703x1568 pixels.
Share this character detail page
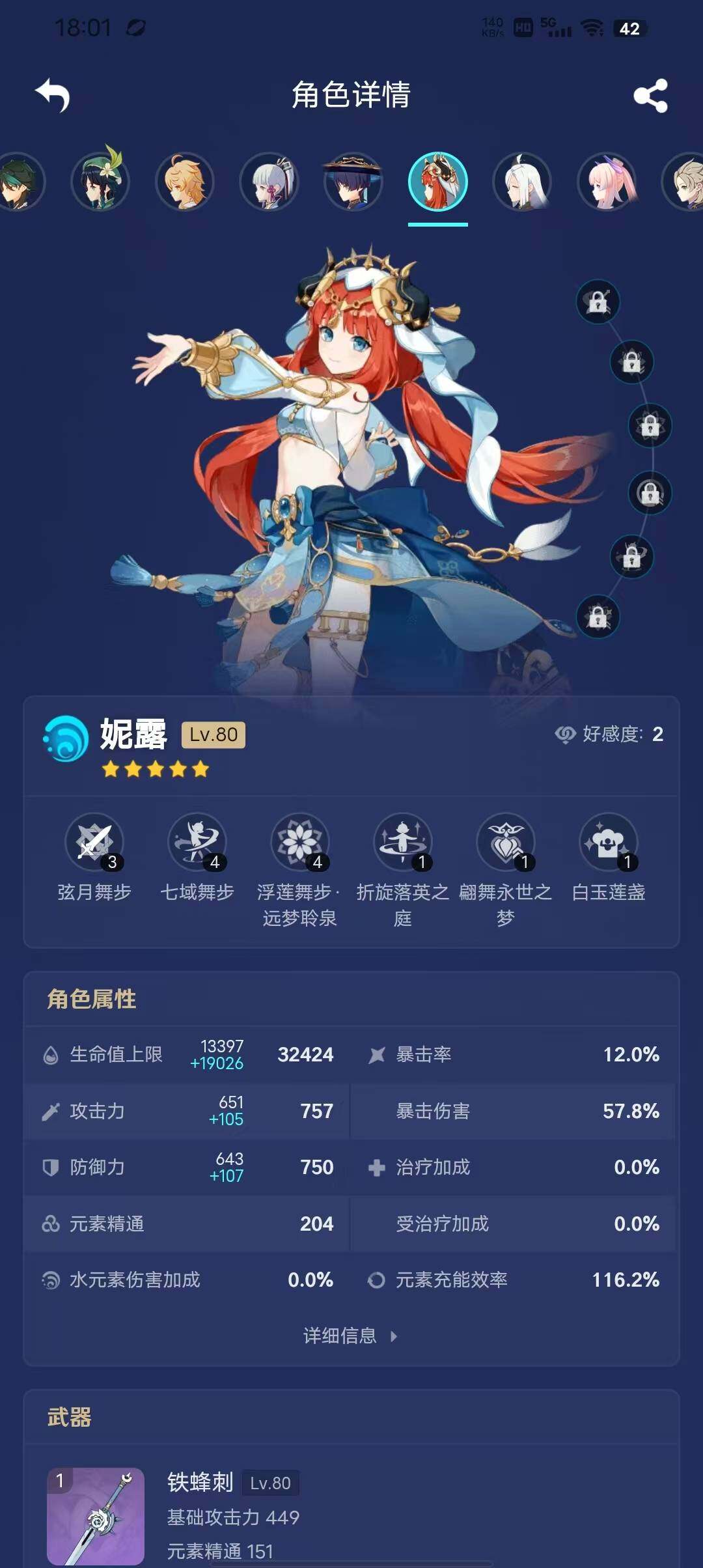pyautogui.click(x=650, y=96)
